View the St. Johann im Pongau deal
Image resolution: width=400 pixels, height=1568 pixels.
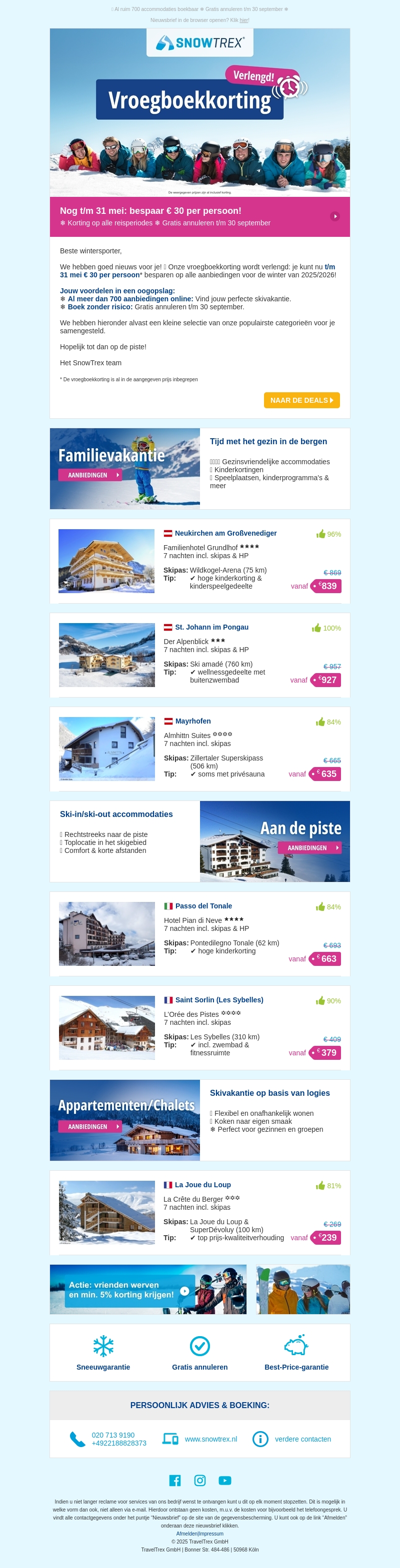coord(211,627)
